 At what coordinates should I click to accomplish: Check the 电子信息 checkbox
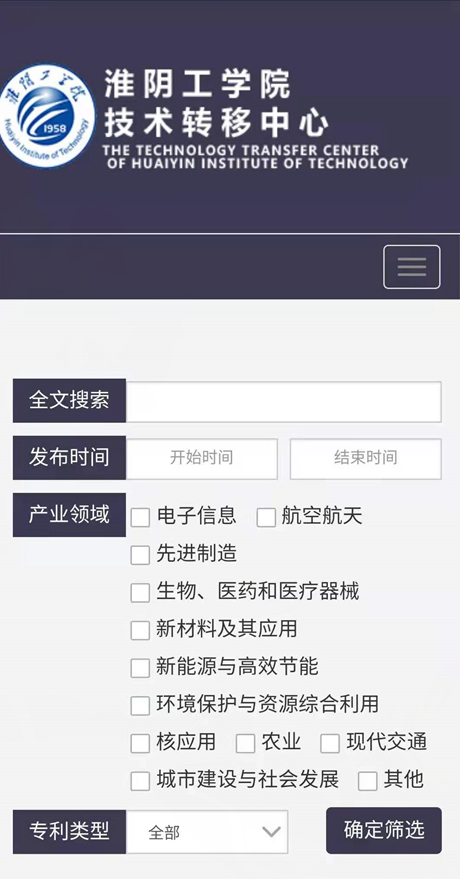140,517
